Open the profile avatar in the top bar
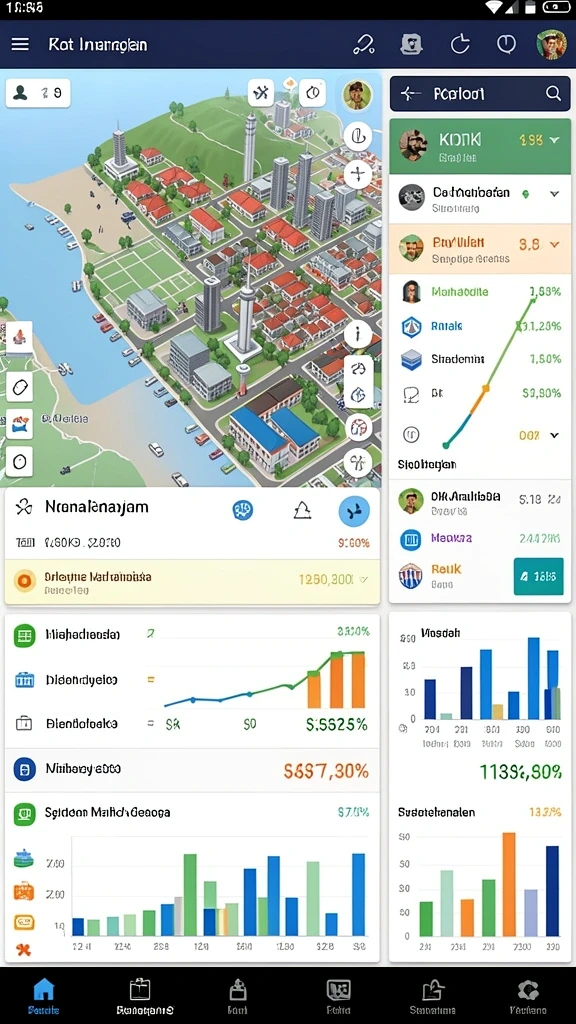Image resolution: width=576 pixels, height=1024 pixels. click(x=551, y=44)
